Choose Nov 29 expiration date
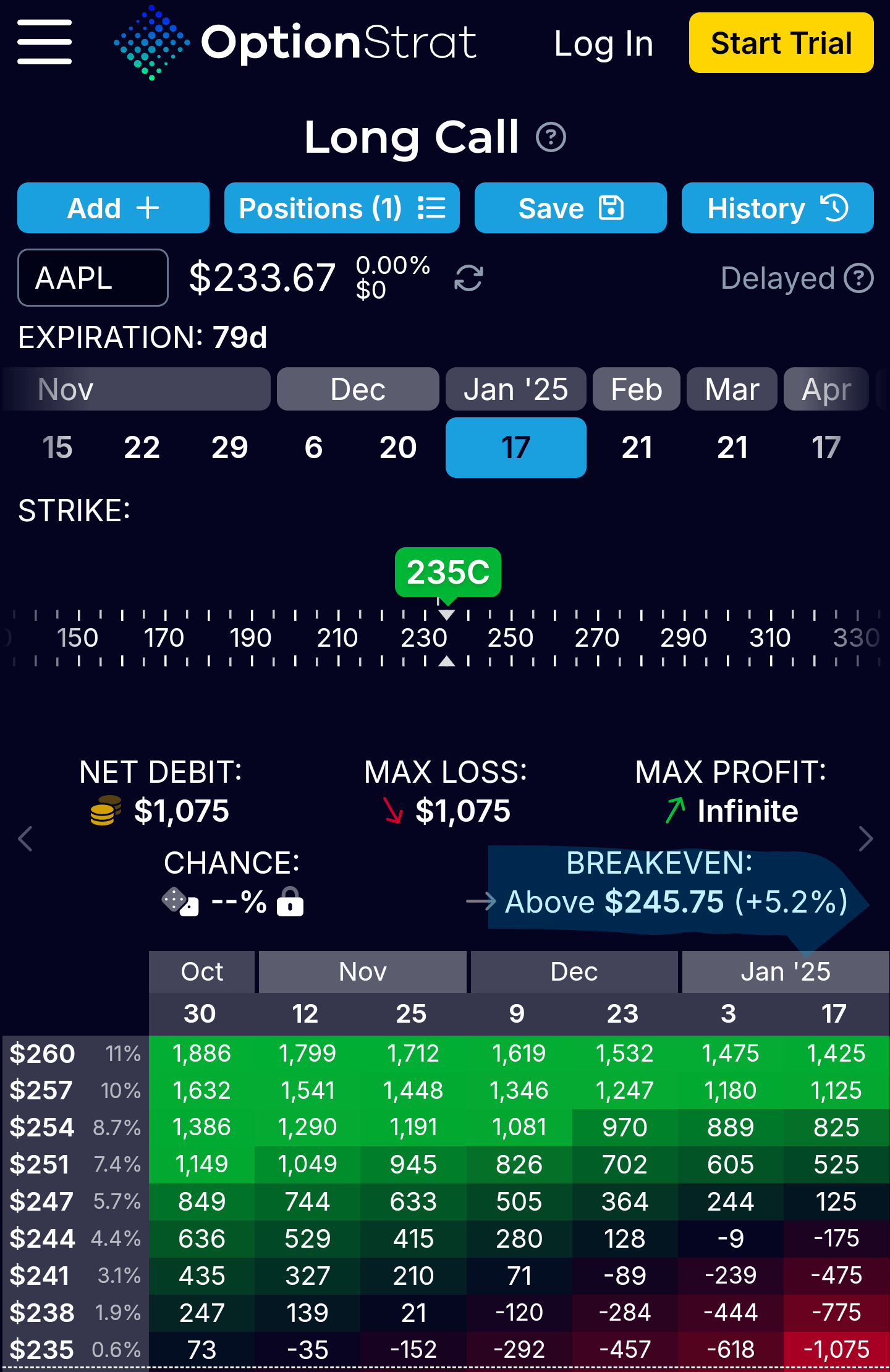 coord(229,448)
